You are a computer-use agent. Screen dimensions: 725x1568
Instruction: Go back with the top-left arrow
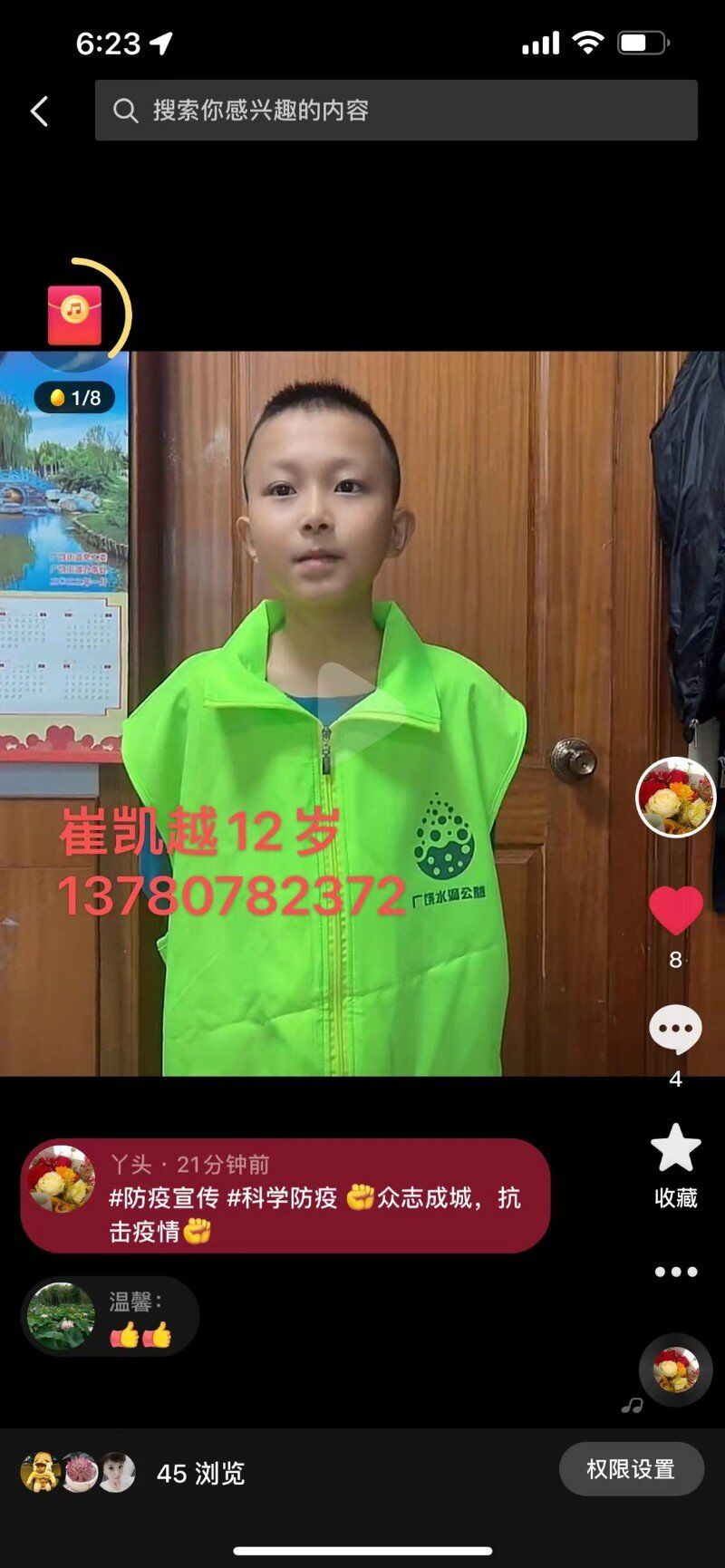click(x=39, y=111)
